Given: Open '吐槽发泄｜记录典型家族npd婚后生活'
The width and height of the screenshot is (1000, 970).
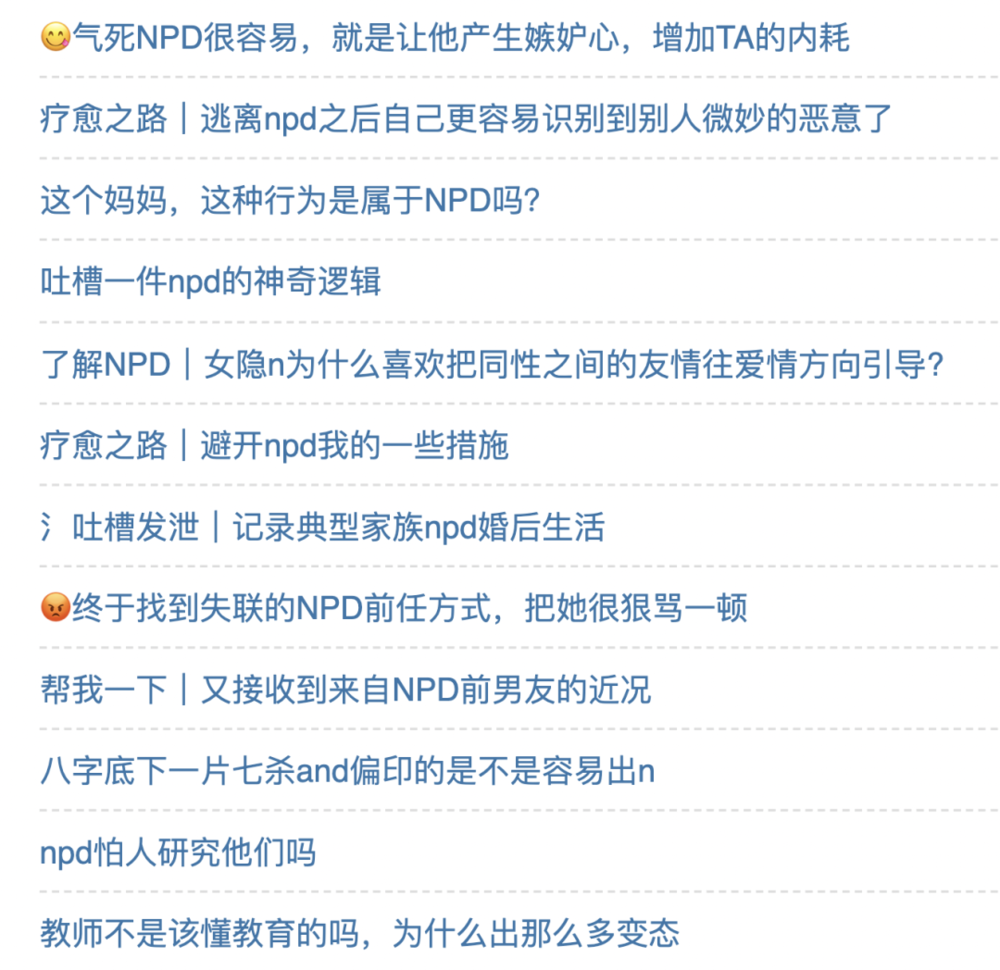Looking at the screenshot, I should click(338, 527).
